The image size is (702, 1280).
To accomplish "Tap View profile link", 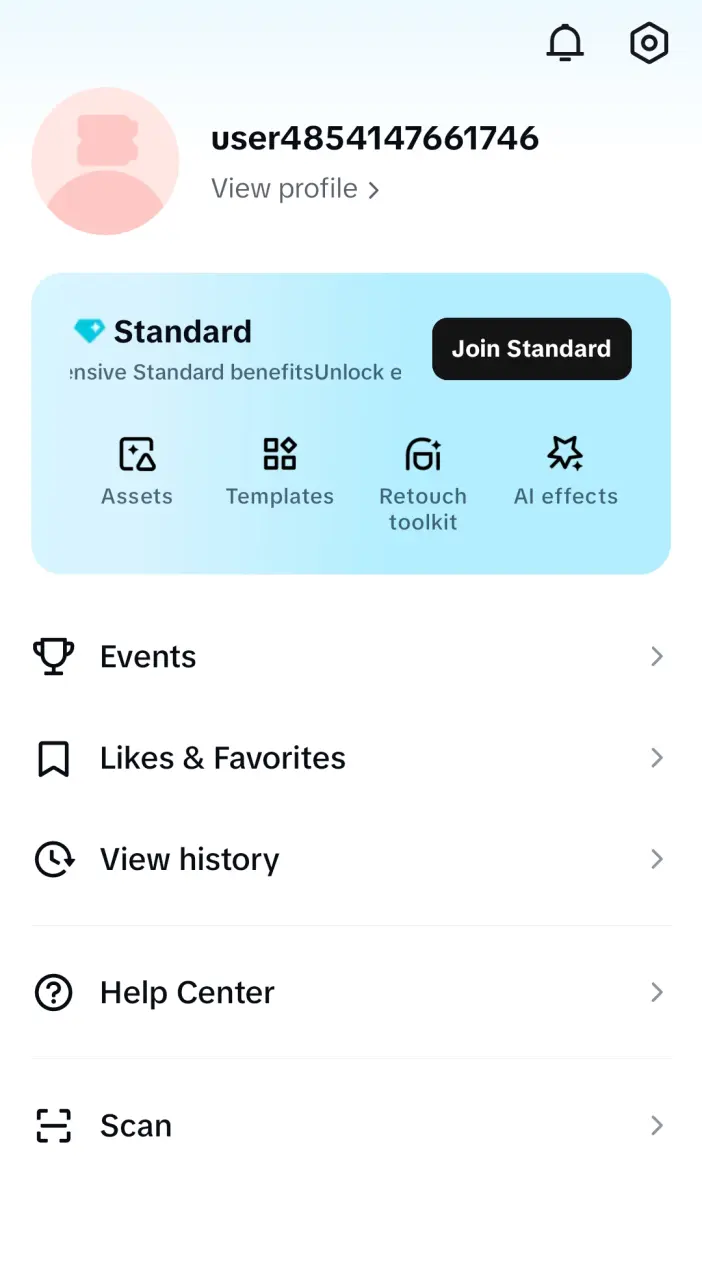I will click(x=295, y=189).
